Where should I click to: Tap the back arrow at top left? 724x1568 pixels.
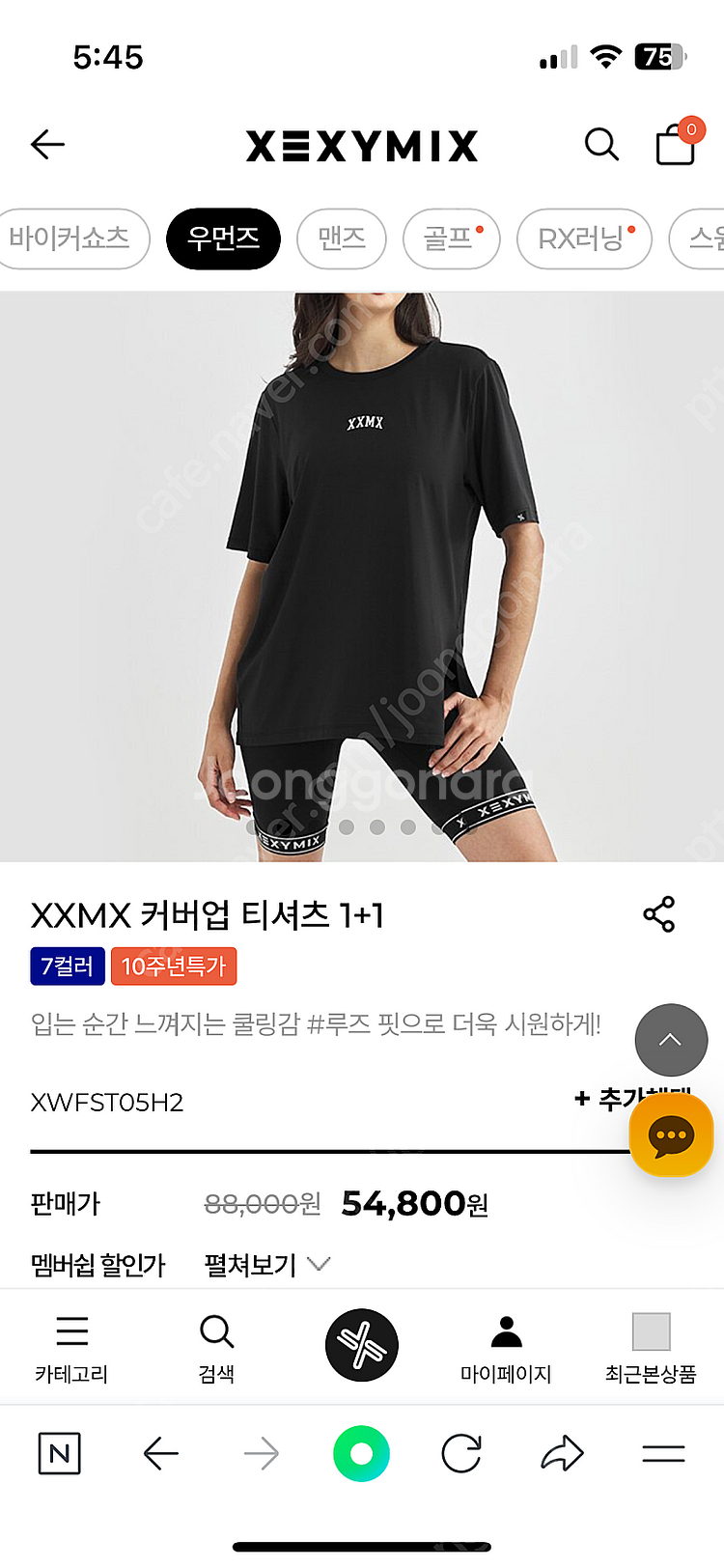tap(47, 144)
